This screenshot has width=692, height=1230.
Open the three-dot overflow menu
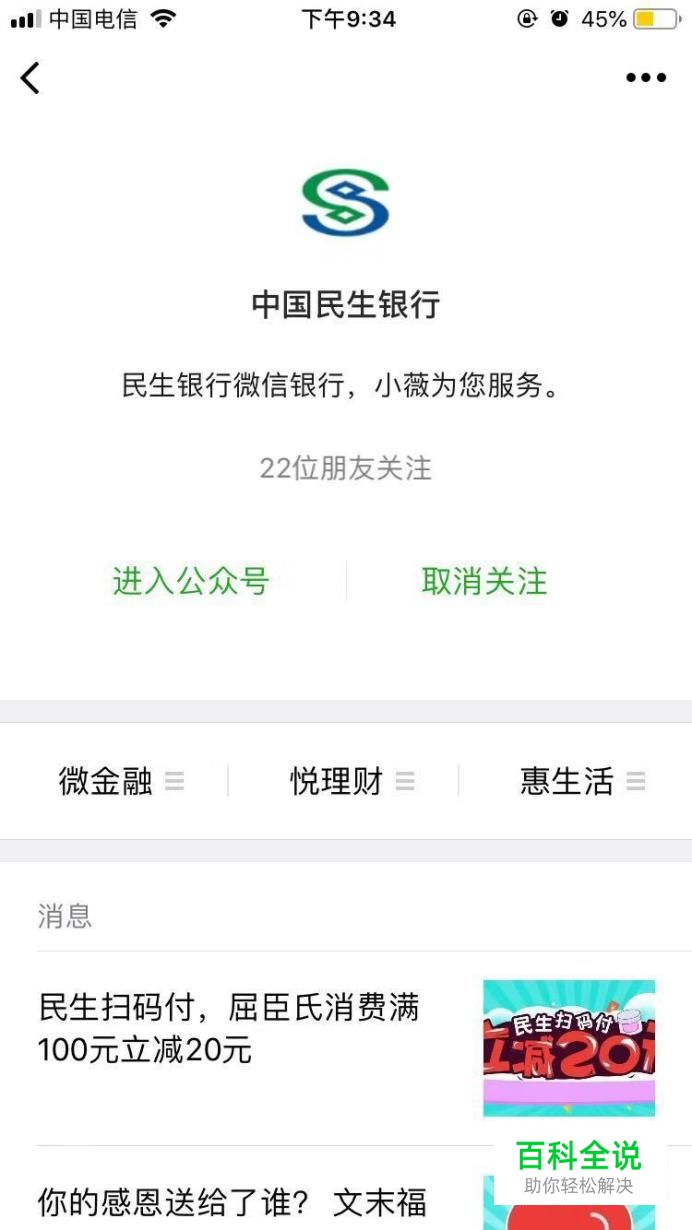click(645, 78)
